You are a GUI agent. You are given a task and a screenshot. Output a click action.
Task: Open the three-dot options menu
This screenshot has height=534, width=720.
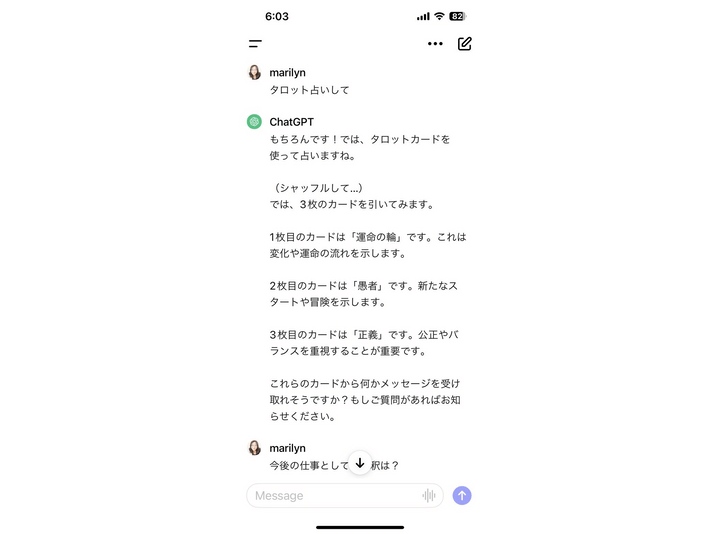(435, 44)
